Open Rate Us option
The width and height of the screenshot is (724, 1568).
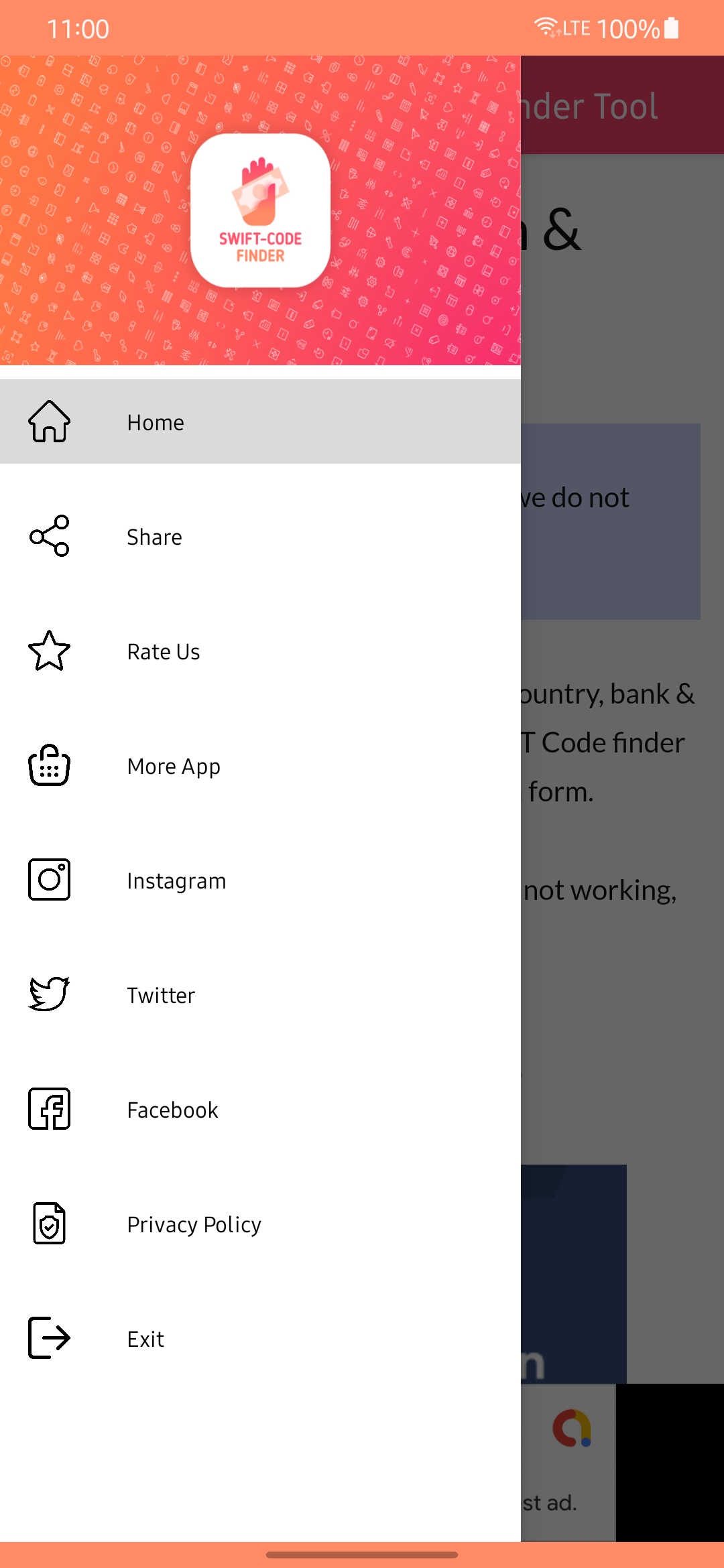tap(164, 651)
